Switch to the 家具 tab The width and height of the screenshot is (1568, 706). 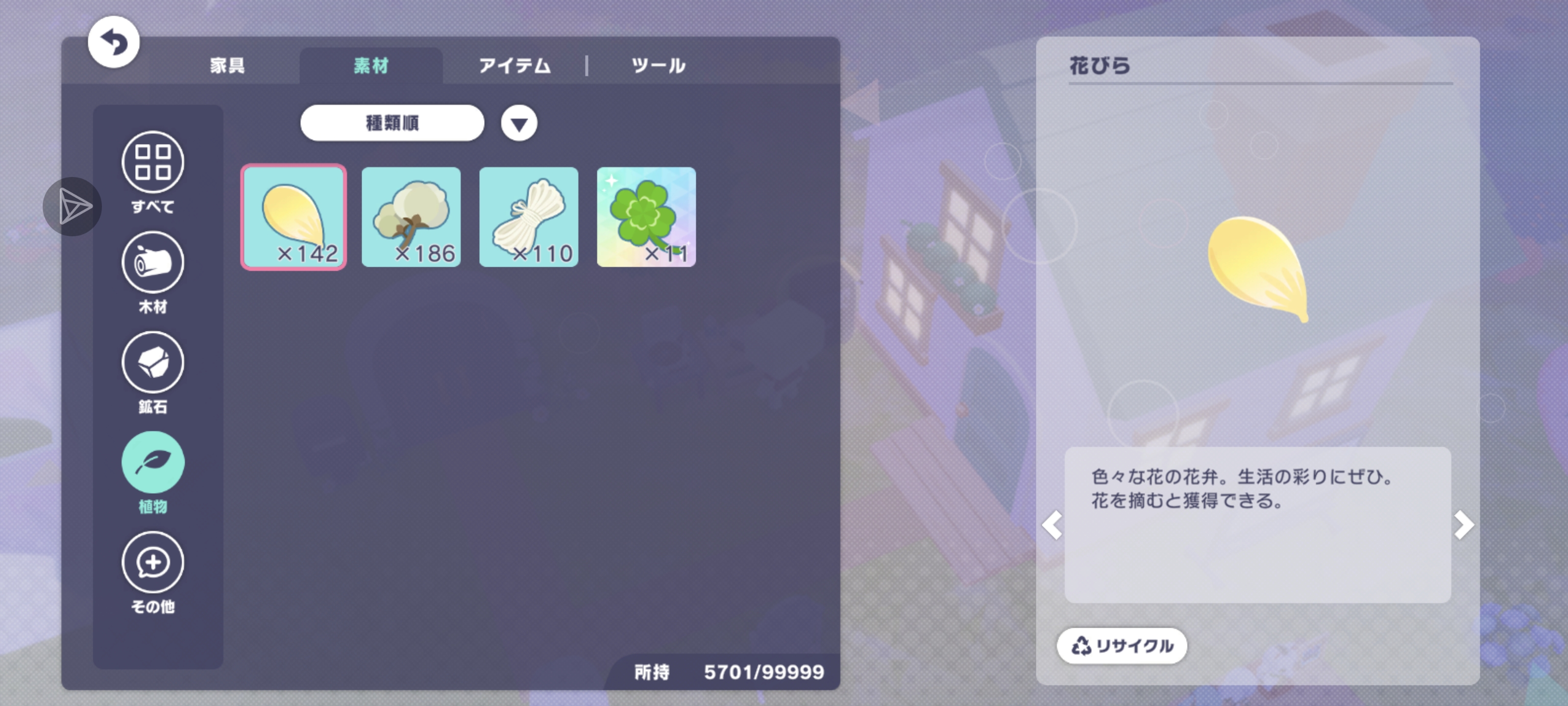(x=227, y=65)
